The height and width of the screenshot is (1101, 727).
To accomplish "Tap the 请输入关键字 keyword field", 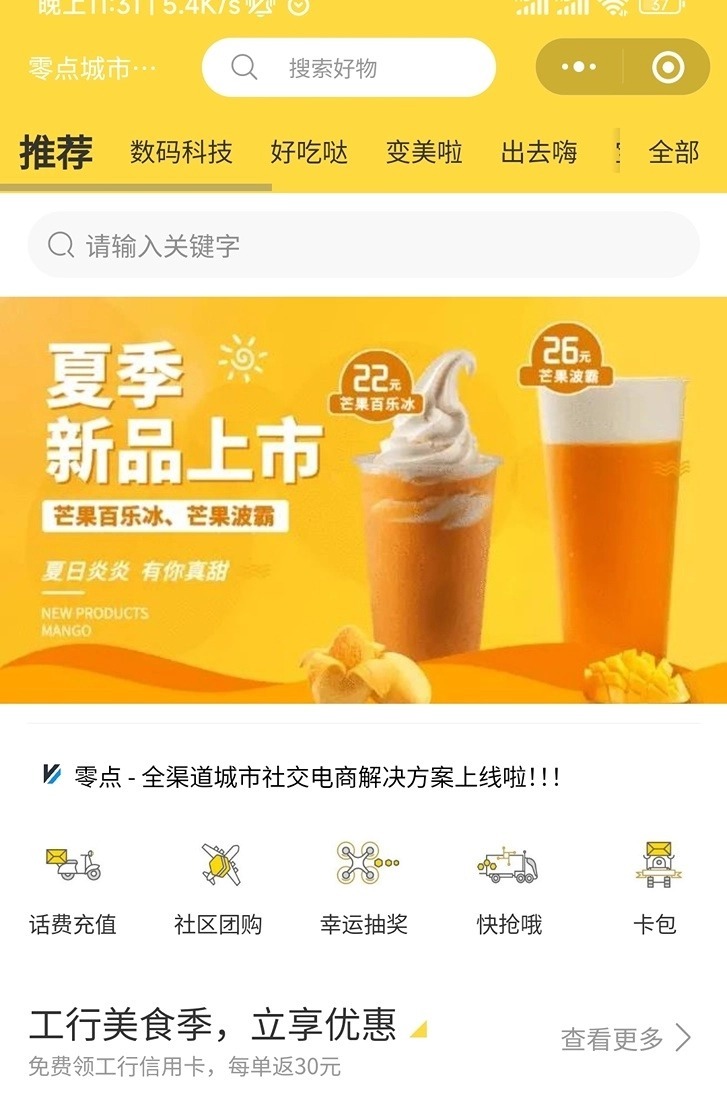I will pyautogui.click(x=363, y=245).
